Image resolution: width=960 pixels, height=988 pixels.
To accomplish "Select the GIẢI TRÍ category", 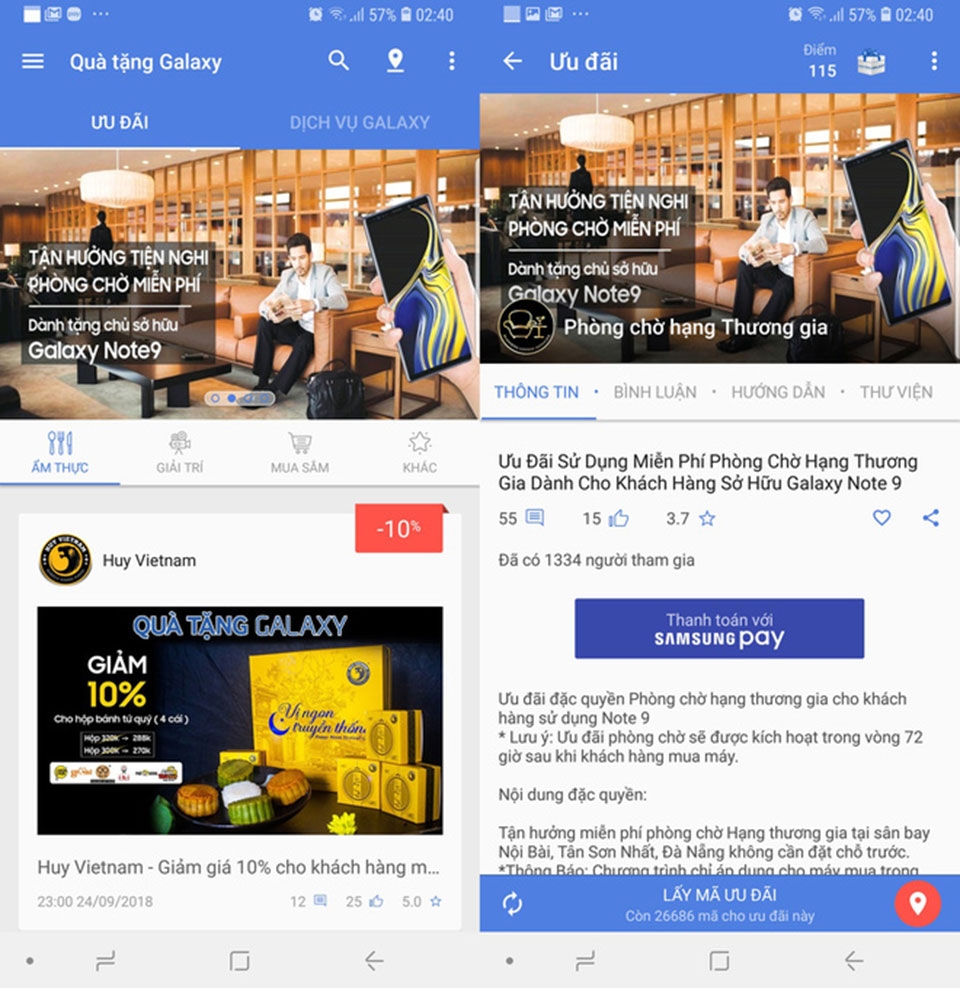I will click(180, 452).
